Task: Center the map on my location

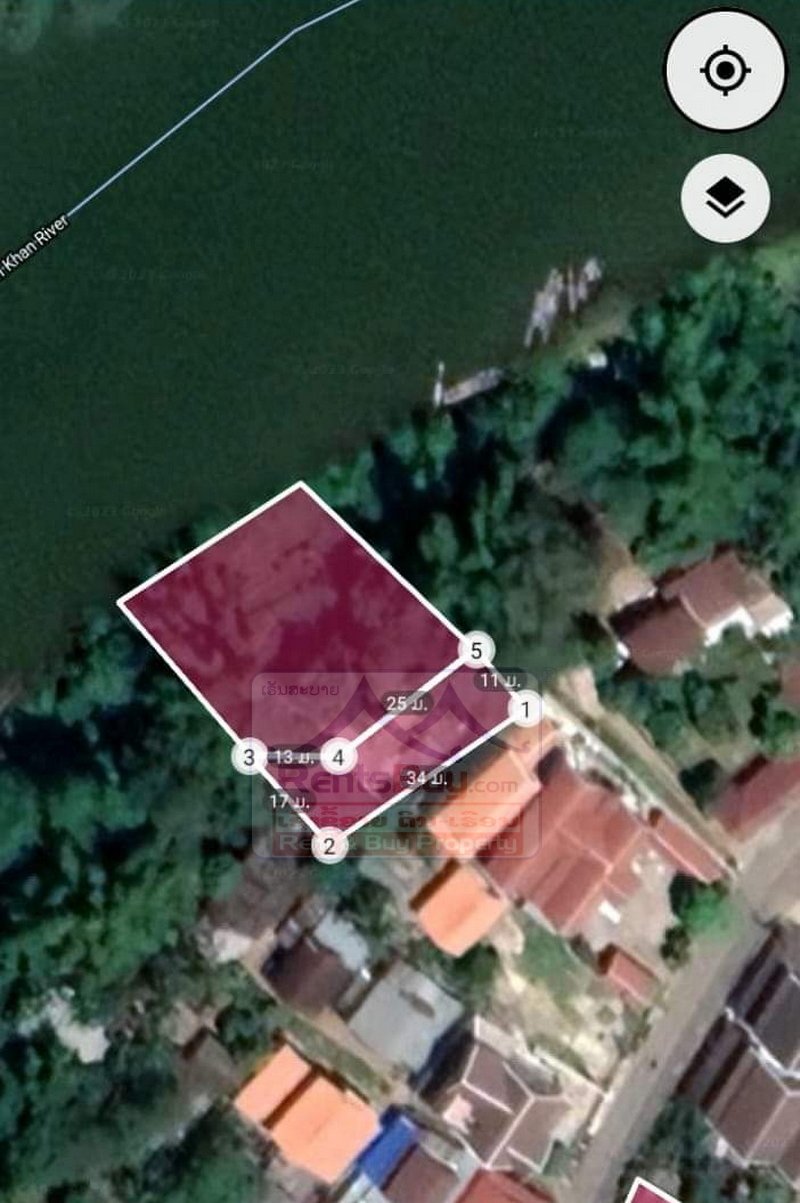Action: click(x=726, y=71)
